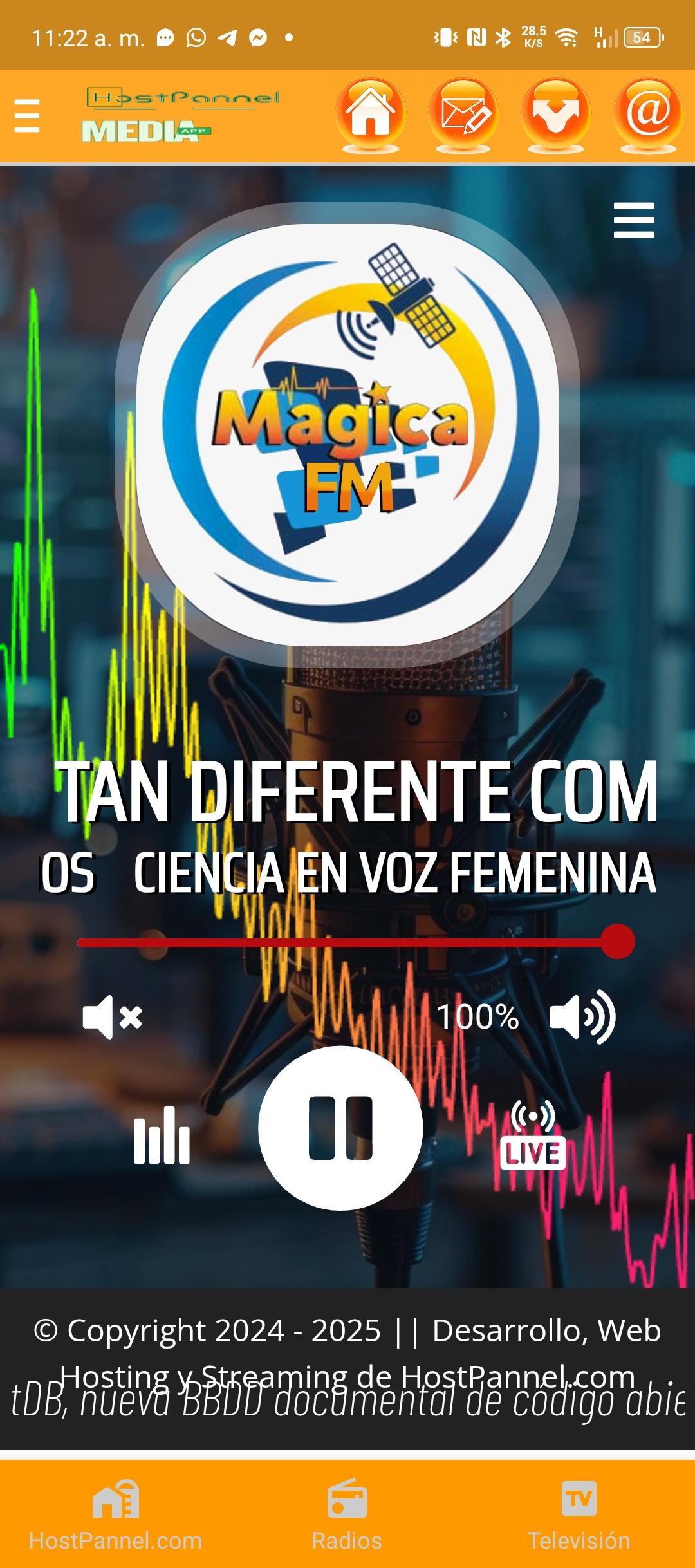The width and height of the screenshot is (695, 1568).
Task: Switch to the HostPannel.com tab
Action: [x=116, y=1515]
